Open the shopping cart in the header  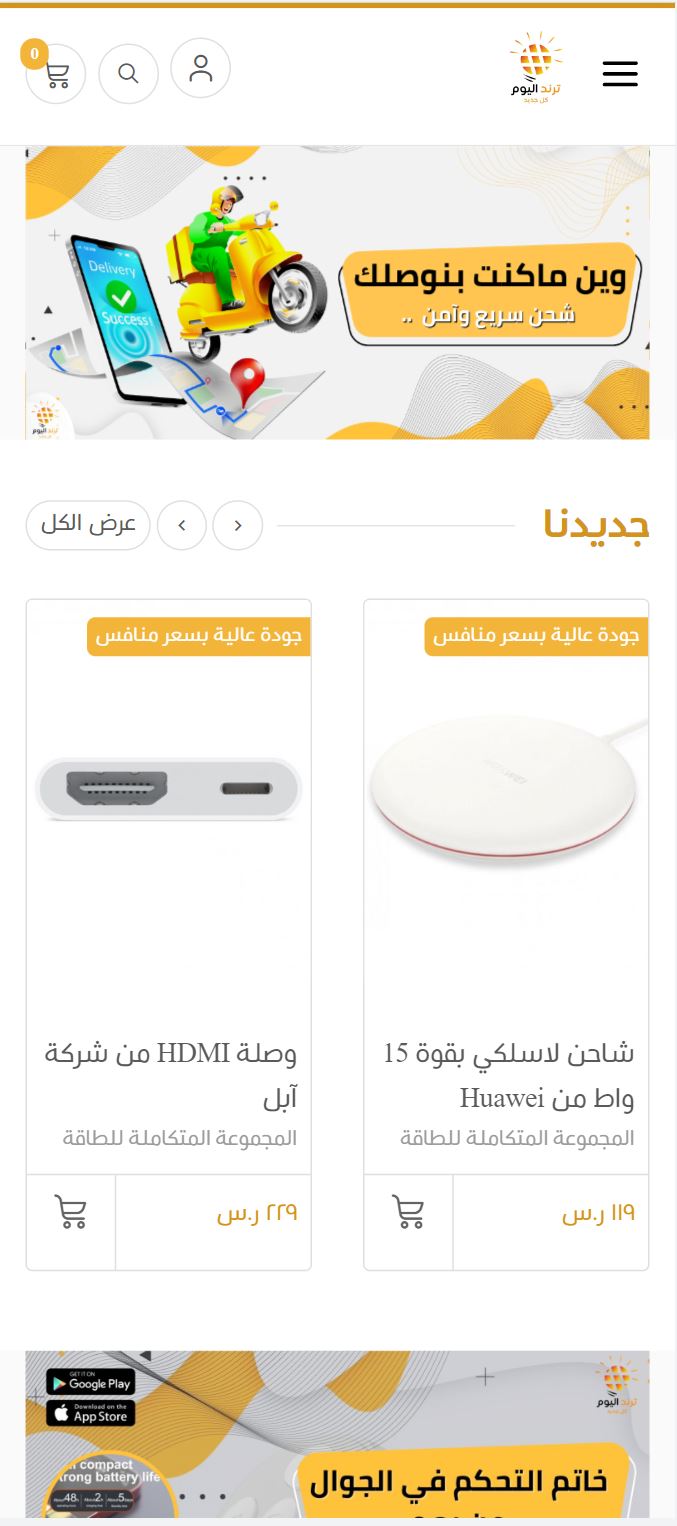click(56, 75)
